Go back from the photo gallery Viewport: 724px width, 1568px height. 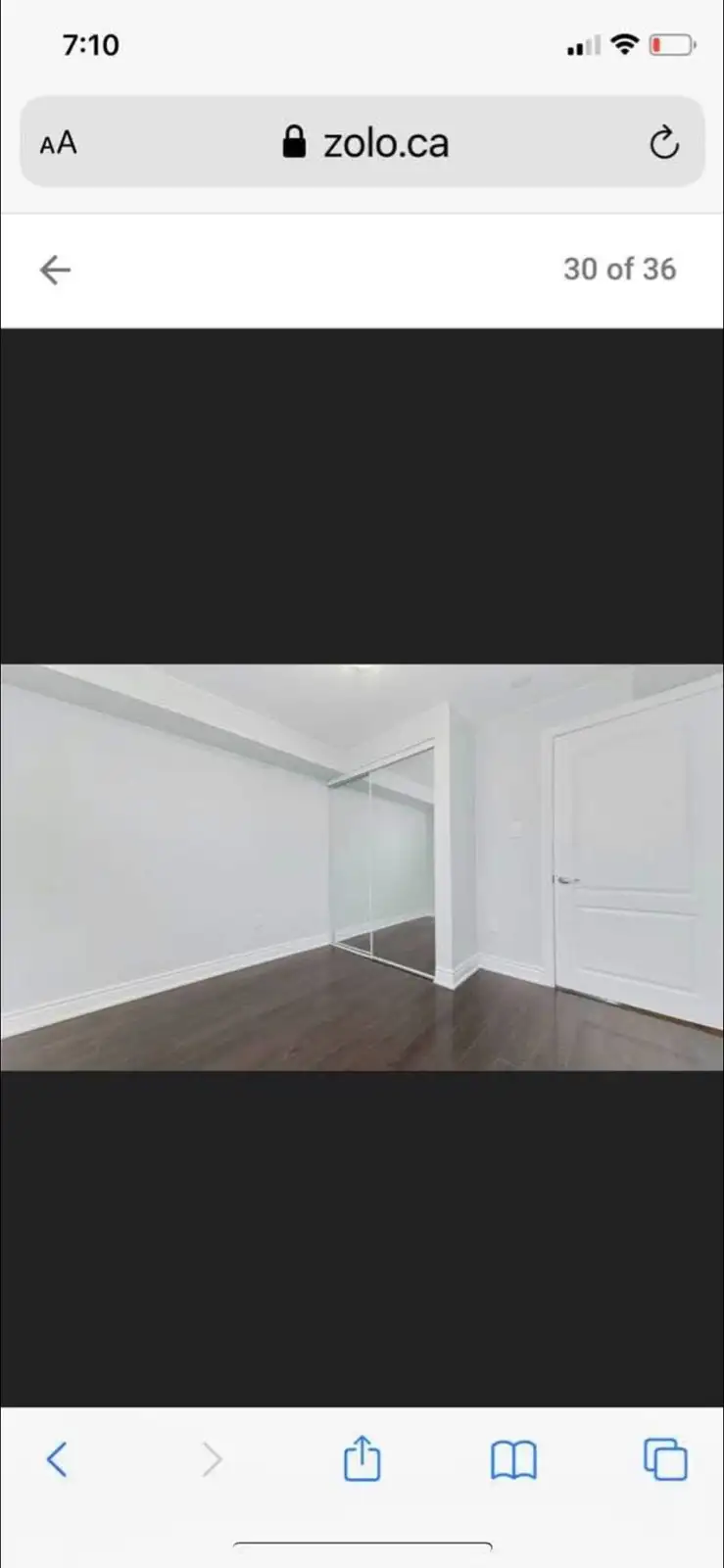pyautogui.click(x=55, y=269)
